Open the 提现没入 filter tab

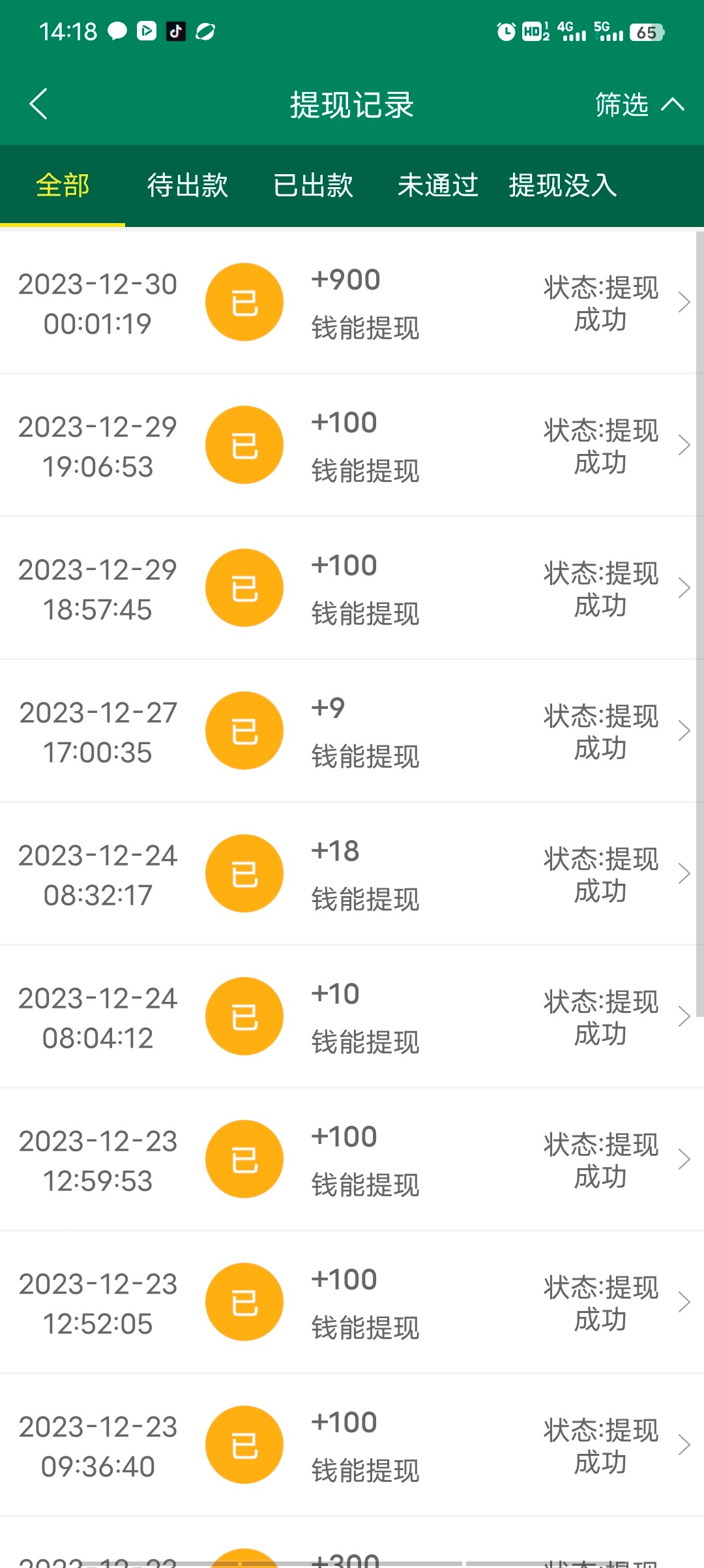[x=565, y=185]
